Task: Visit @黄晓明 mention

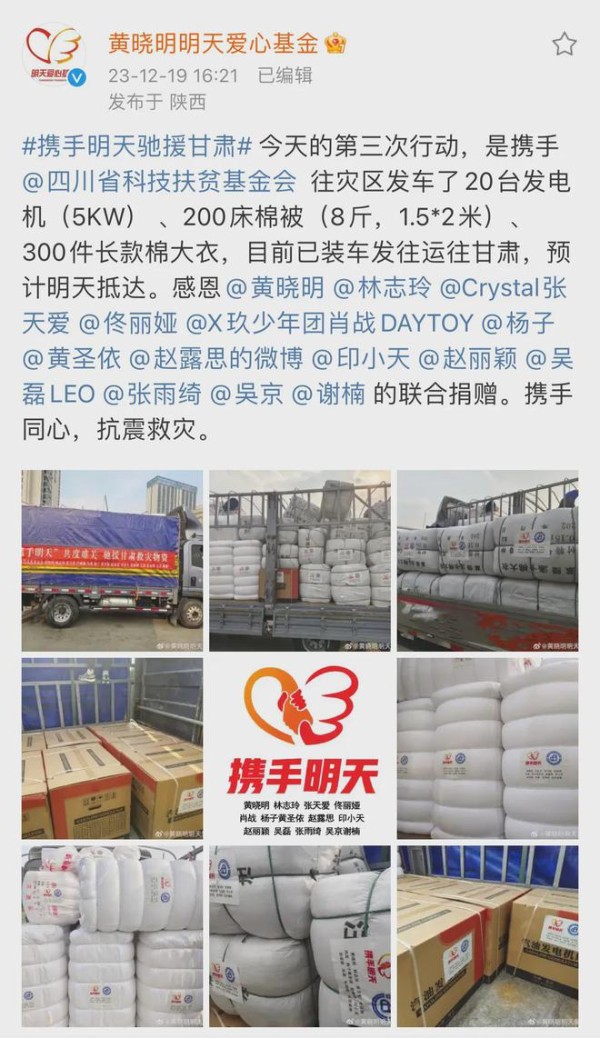Action: click(x=275, y=288)
